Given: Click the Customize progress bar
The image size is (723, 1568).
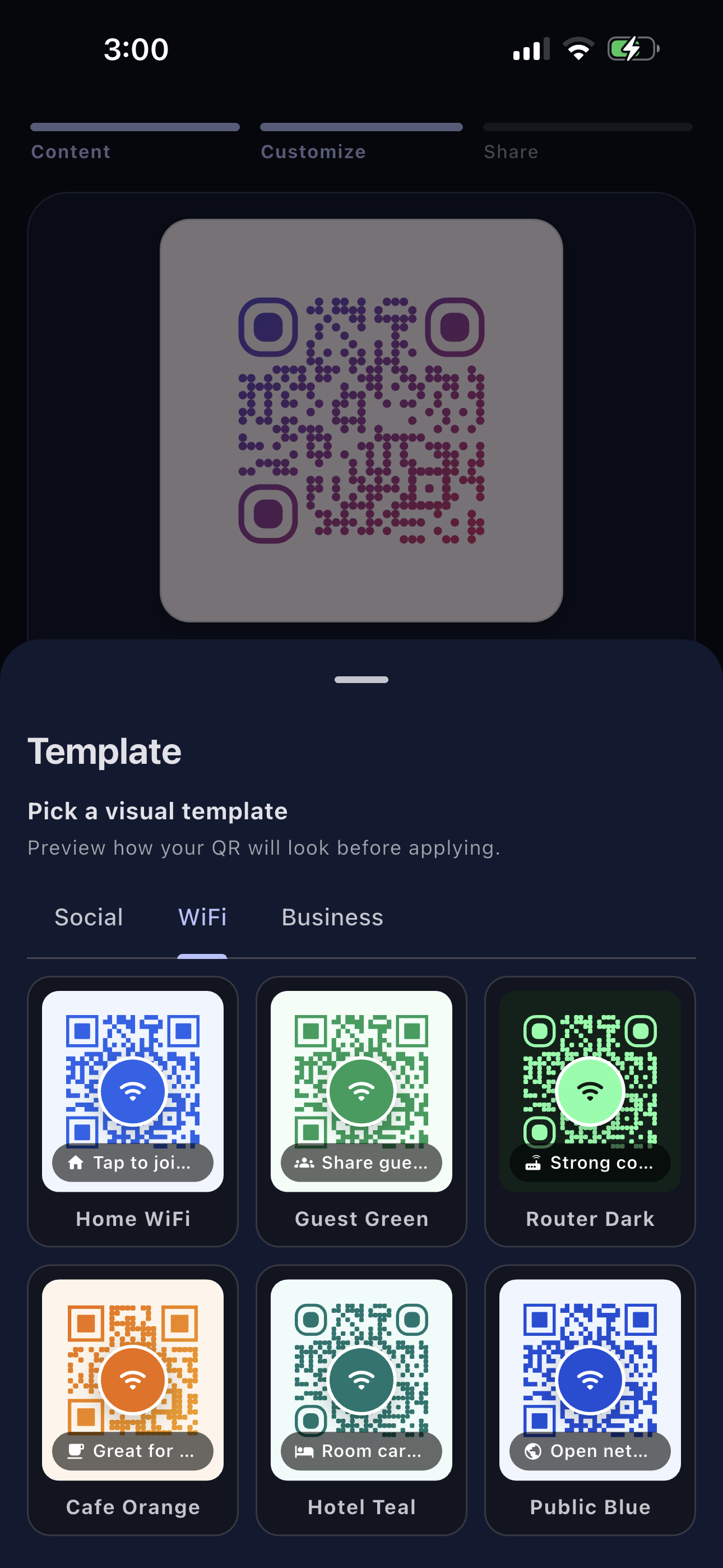Looking at the screenshot, I should click(361, 127).
